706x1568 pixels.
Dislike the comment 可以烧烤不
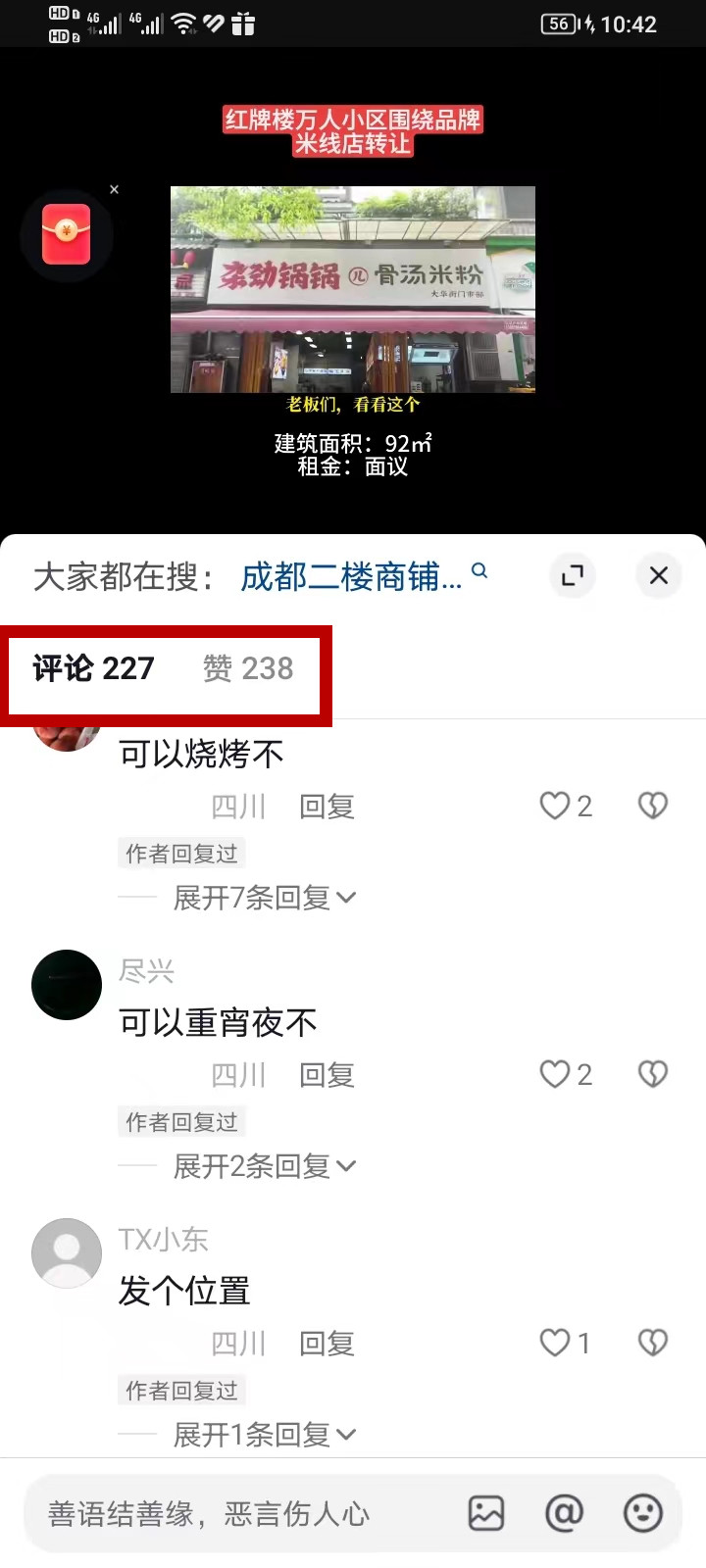[x=653, y=806]
